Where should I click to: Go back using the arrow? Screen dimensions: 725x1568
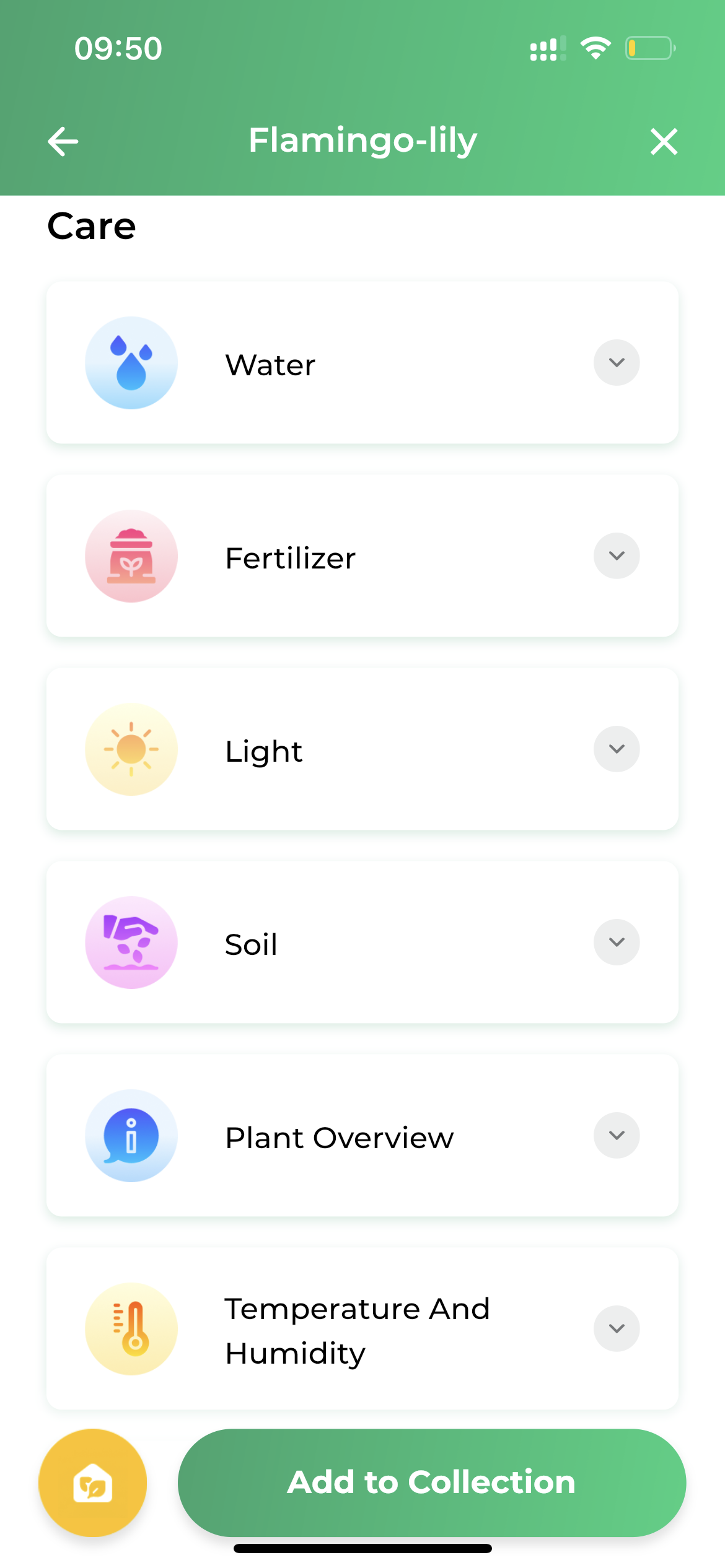[x=63, y=141]
